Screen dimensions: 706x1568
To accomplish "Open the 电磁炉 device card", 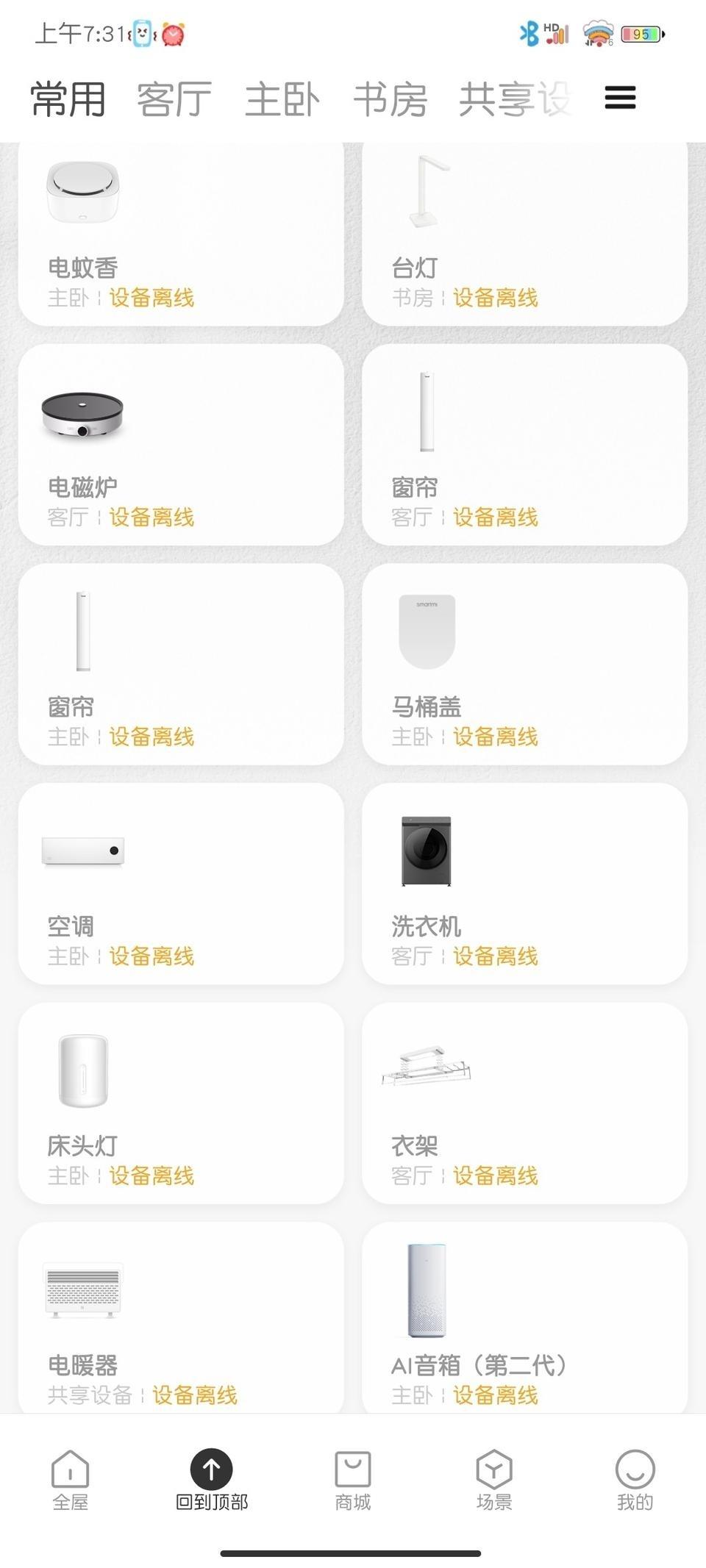I will point(181,445).
